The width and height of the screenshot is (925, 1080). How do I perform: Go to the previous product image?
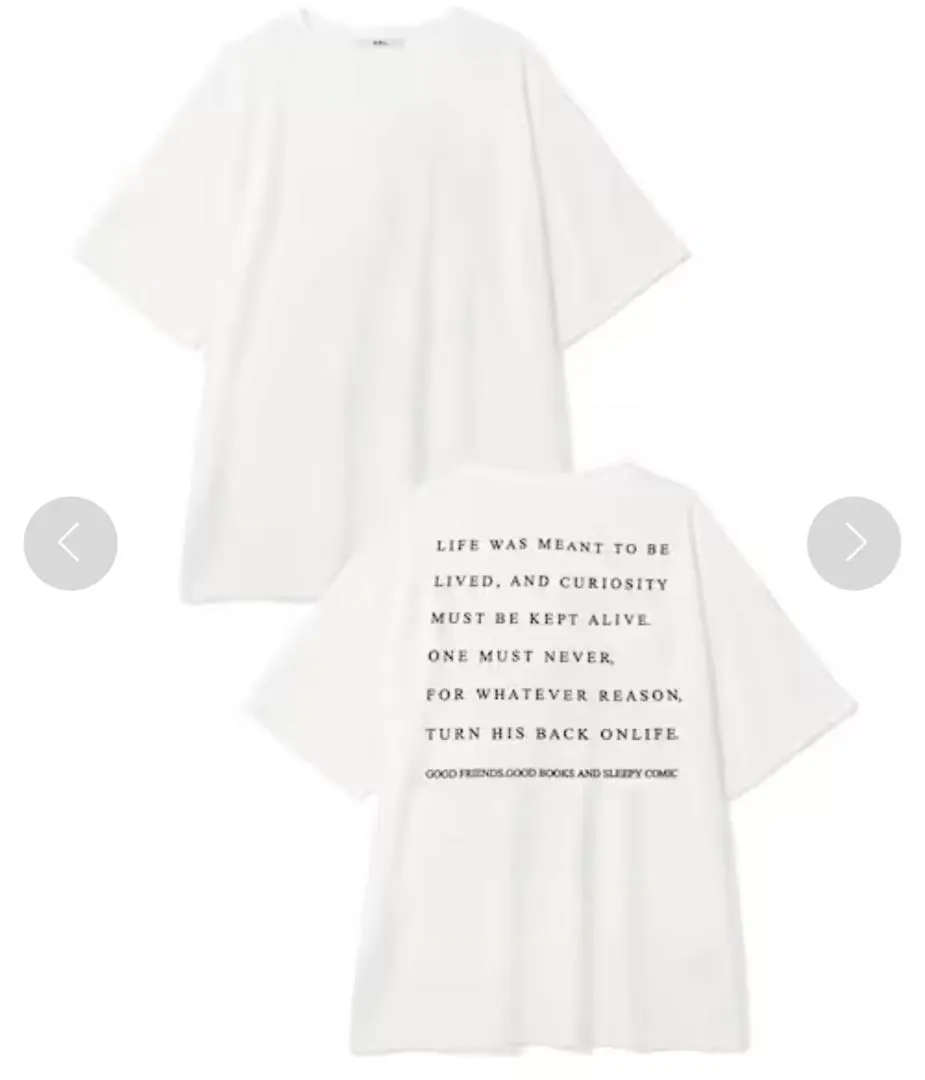coord(70,543)
